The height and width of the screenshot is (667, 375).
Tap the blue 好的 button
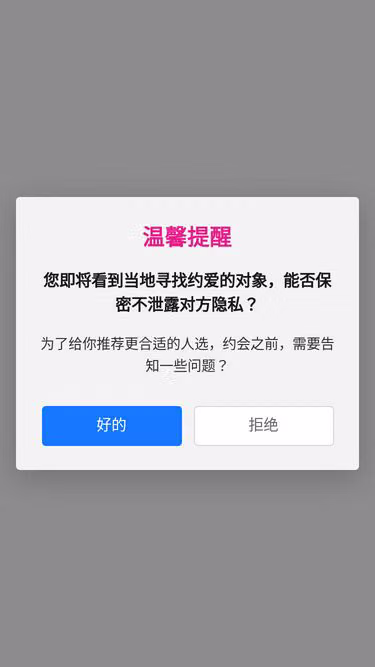[x=112, y=426]
